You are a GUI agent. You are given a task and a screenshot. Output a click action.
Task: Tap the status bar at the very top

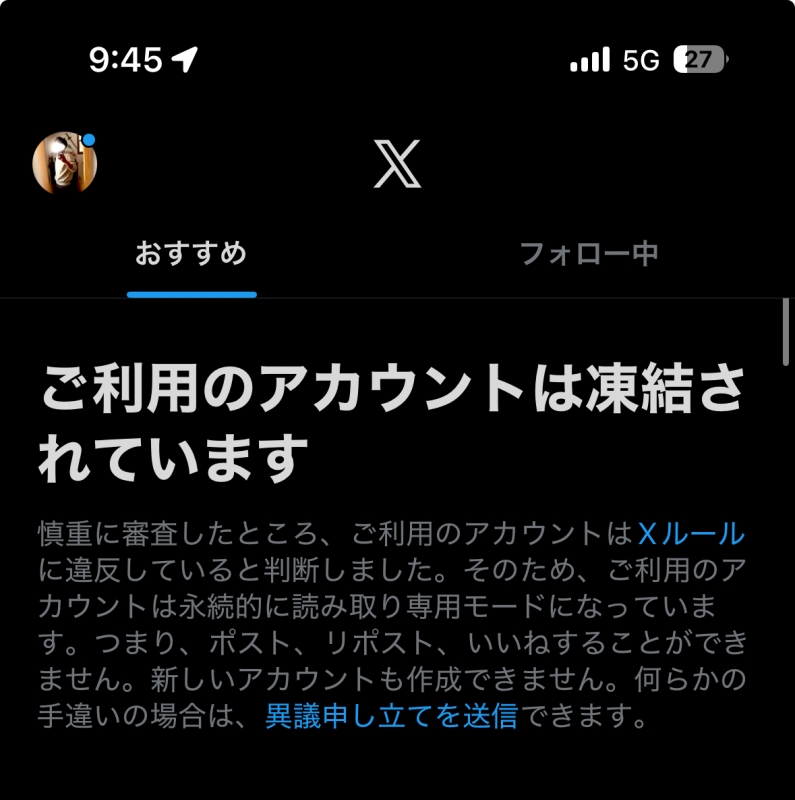point(397,60)
